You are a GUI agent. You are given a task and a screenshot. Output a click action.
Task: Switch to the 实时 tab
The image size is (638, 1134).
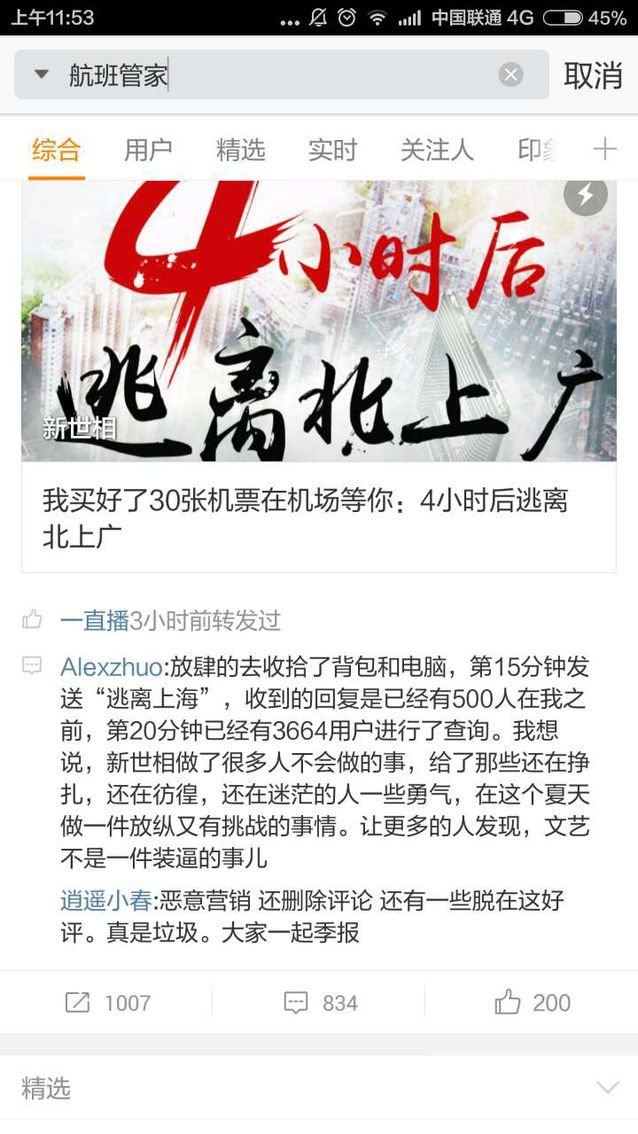pyautogui.click(x=332, y=150)
